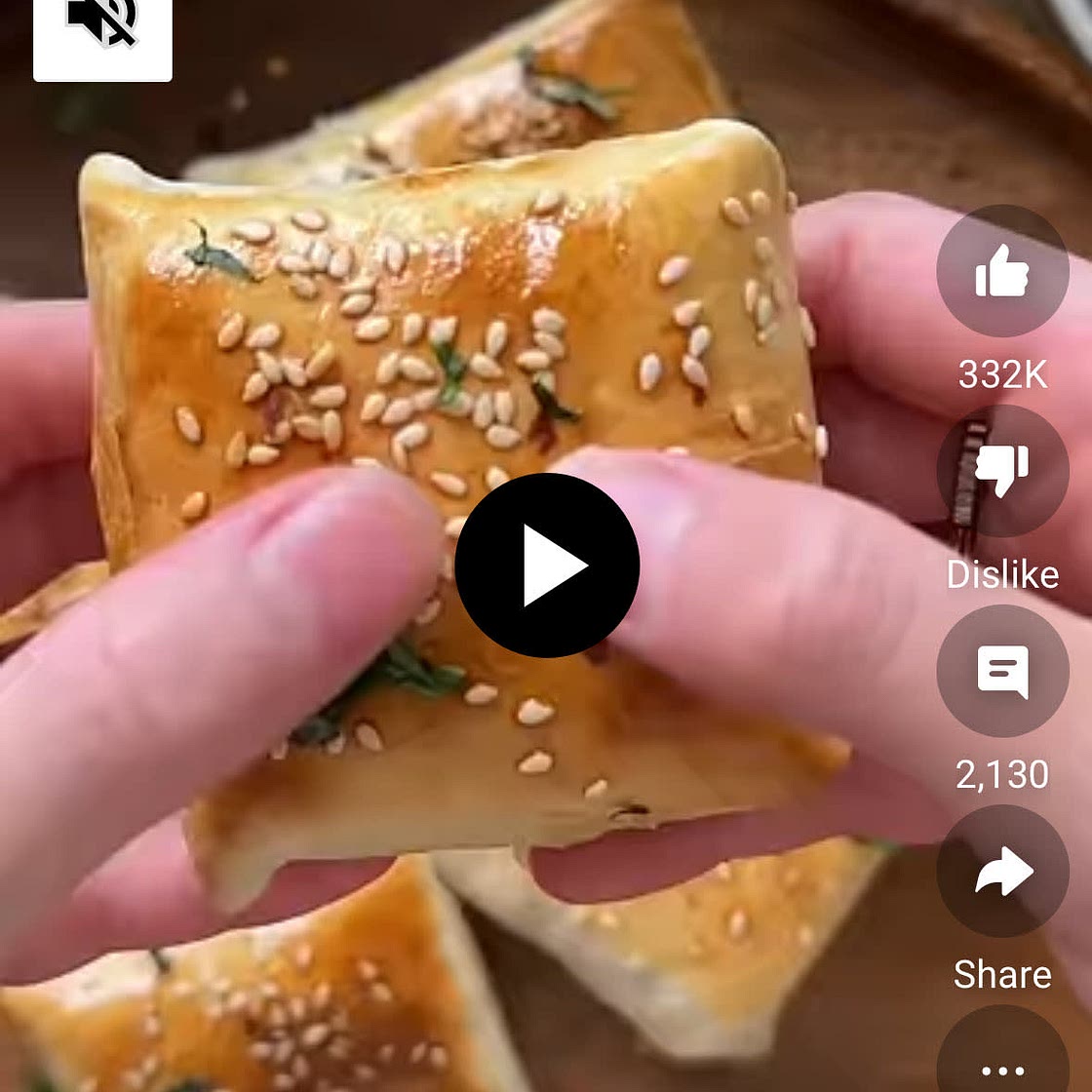Unmute the video sound

(102, 27)
